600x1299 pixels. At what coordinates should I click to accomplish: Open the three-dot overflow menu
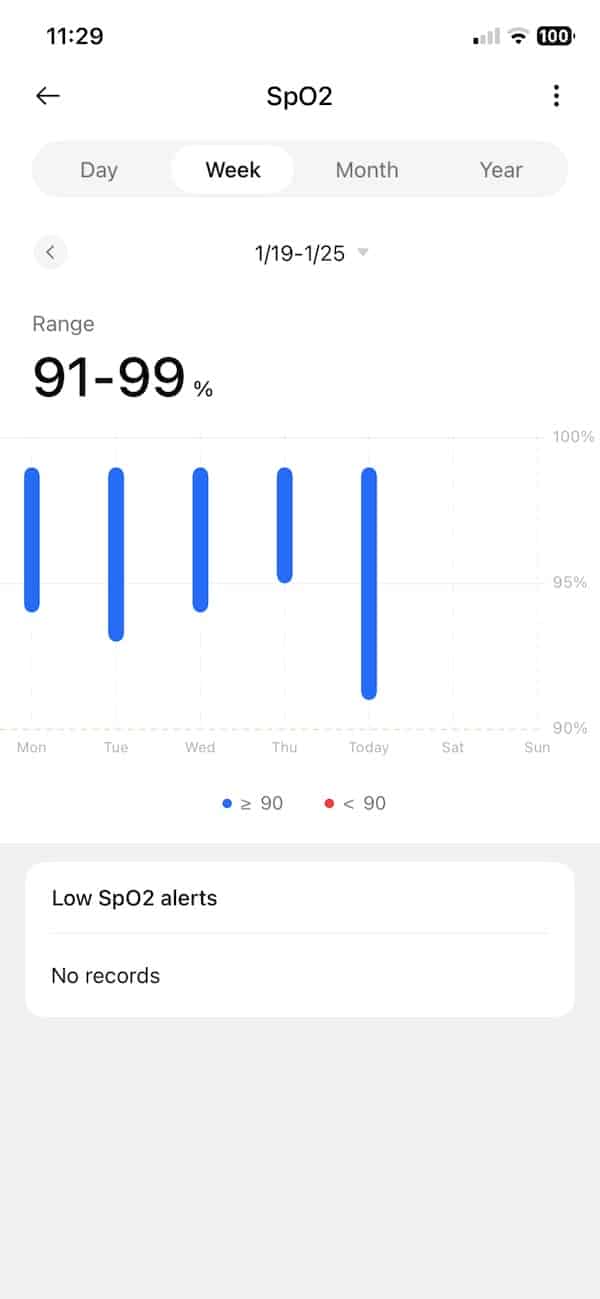coord(556,96)
